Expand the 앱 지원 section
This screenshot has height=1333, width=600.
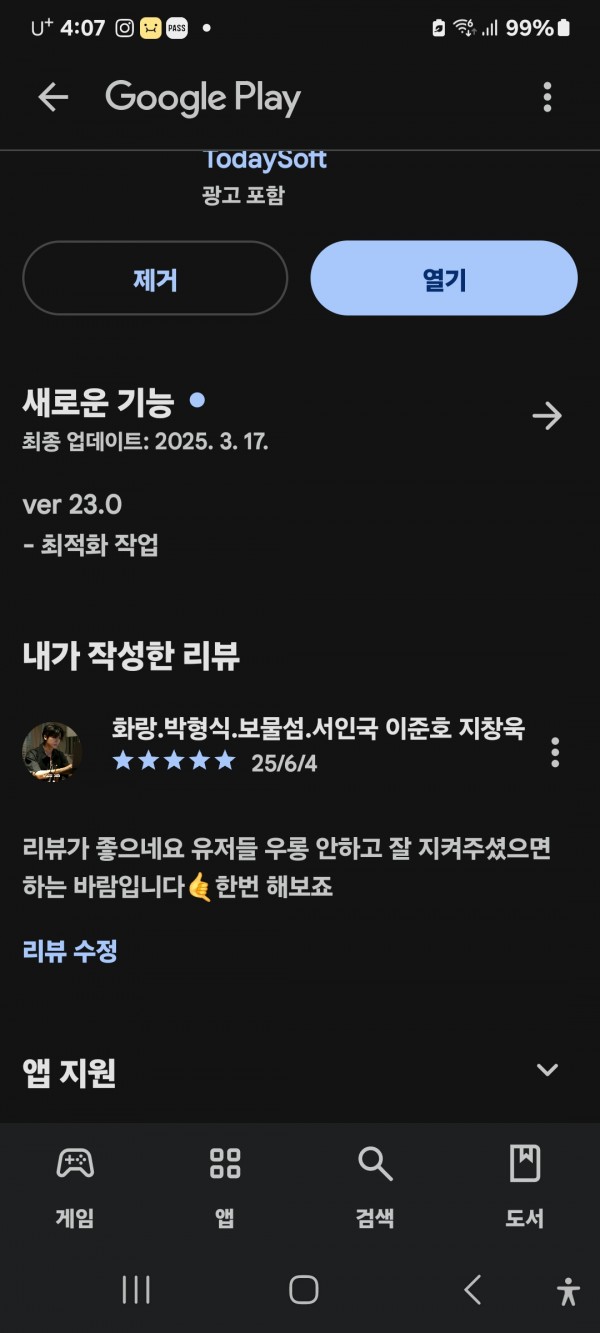(x=547, y=1070)
